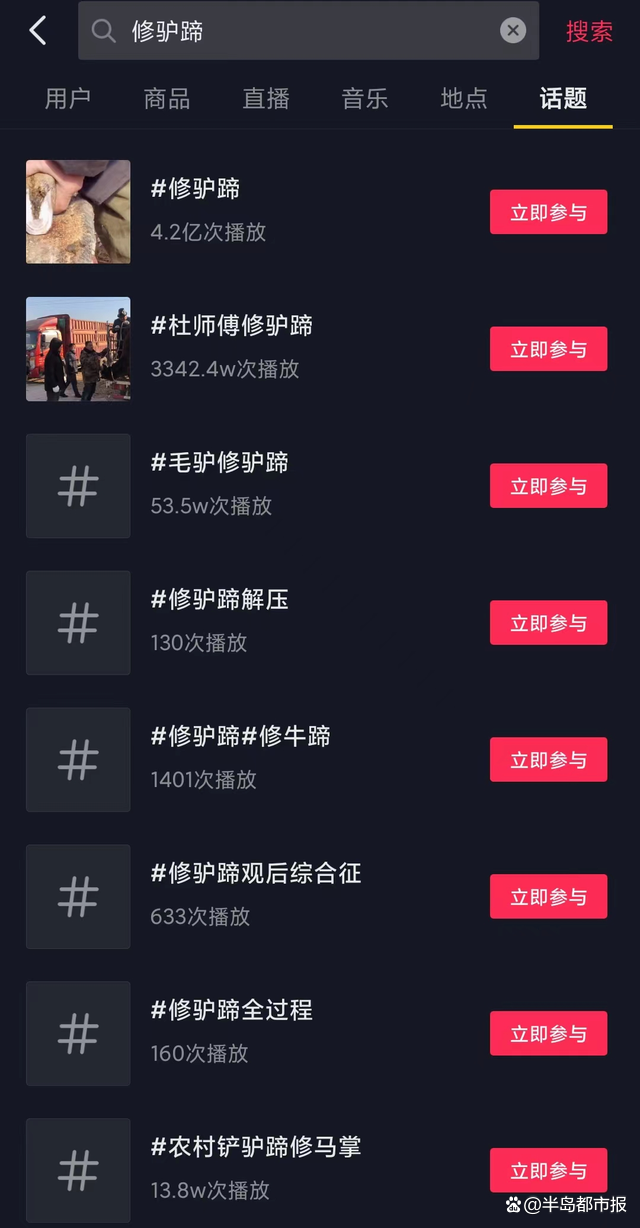Image resolution: width=640 pixels, height=1228 pixels.
Task: Tap 立即参与 for #修驴蹄观后综合征
Action: [548, 897]
